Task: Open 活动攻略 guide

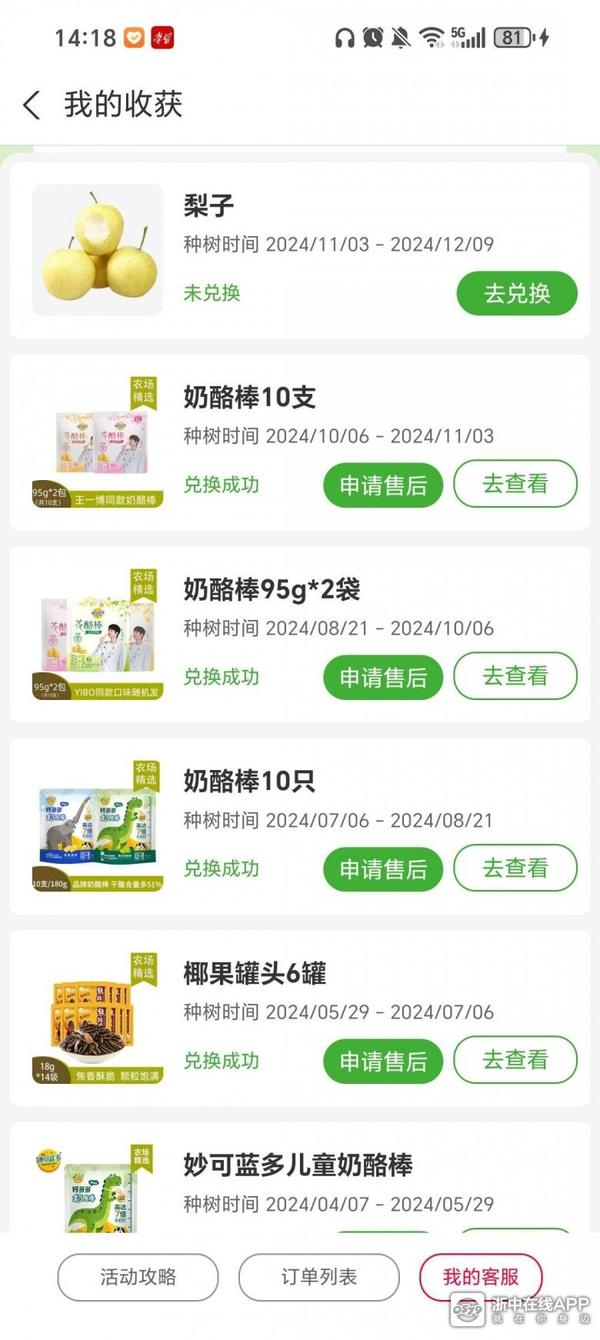Action: (138, 1277)
